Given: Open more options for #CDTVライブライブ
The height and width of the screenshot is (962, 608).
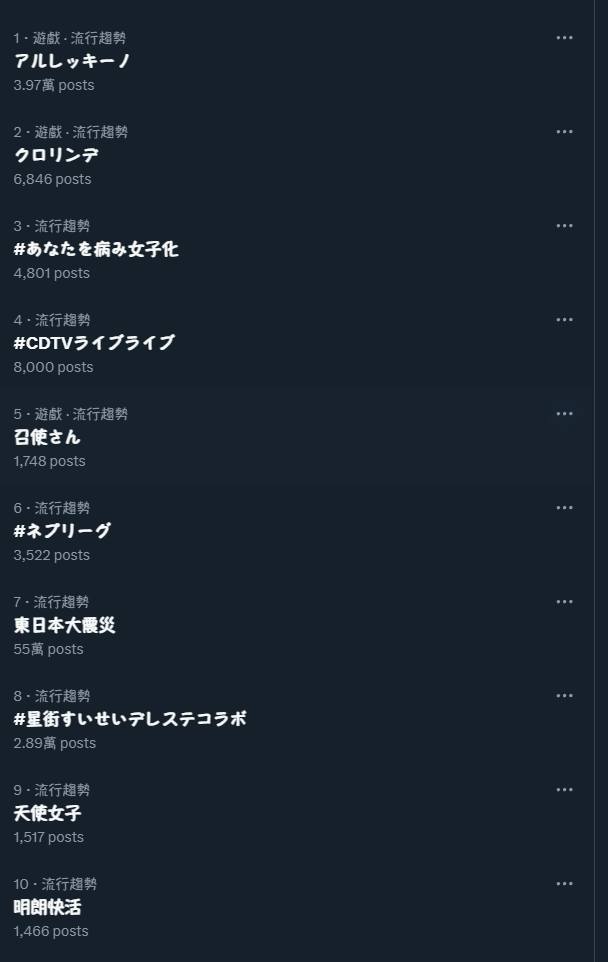Looking at the screenshot, I should pos(564,320).
